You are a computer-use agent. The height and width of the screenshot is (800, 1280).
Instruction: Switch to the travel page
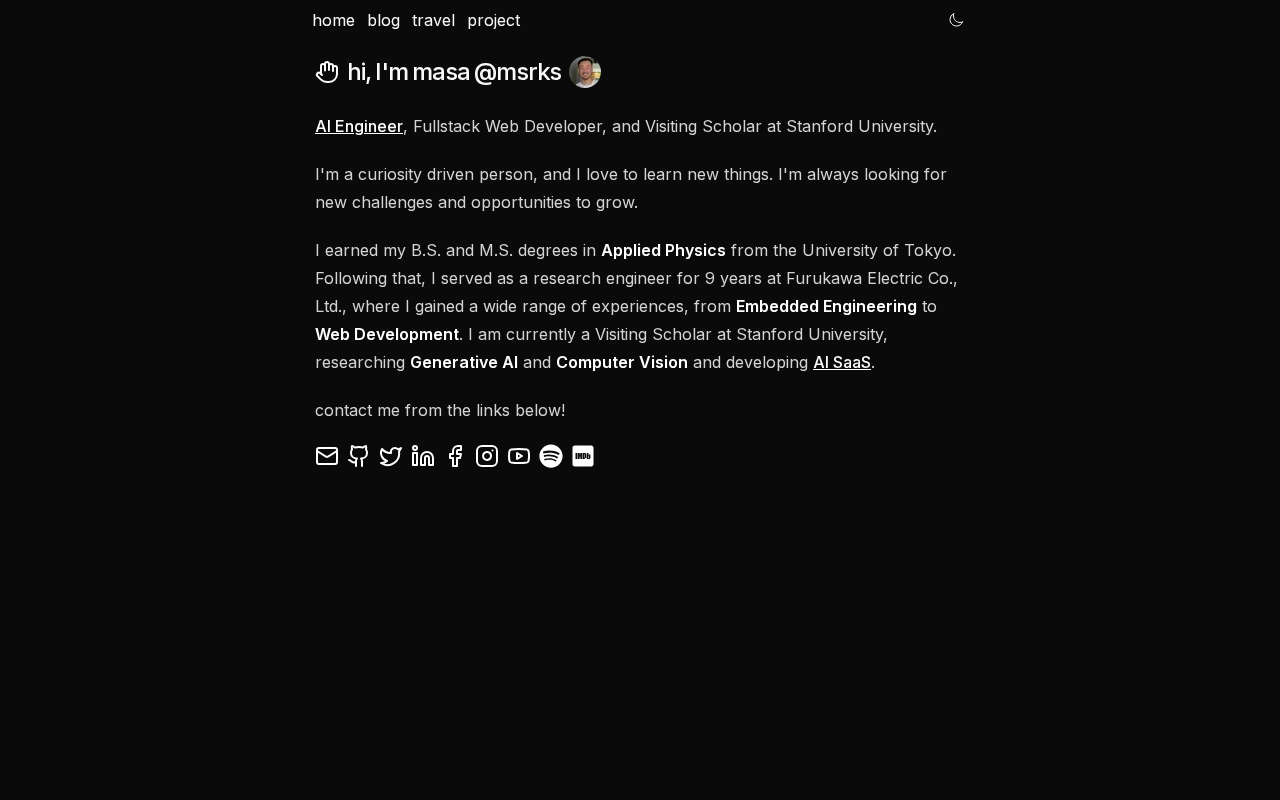(x=433, y=20)
